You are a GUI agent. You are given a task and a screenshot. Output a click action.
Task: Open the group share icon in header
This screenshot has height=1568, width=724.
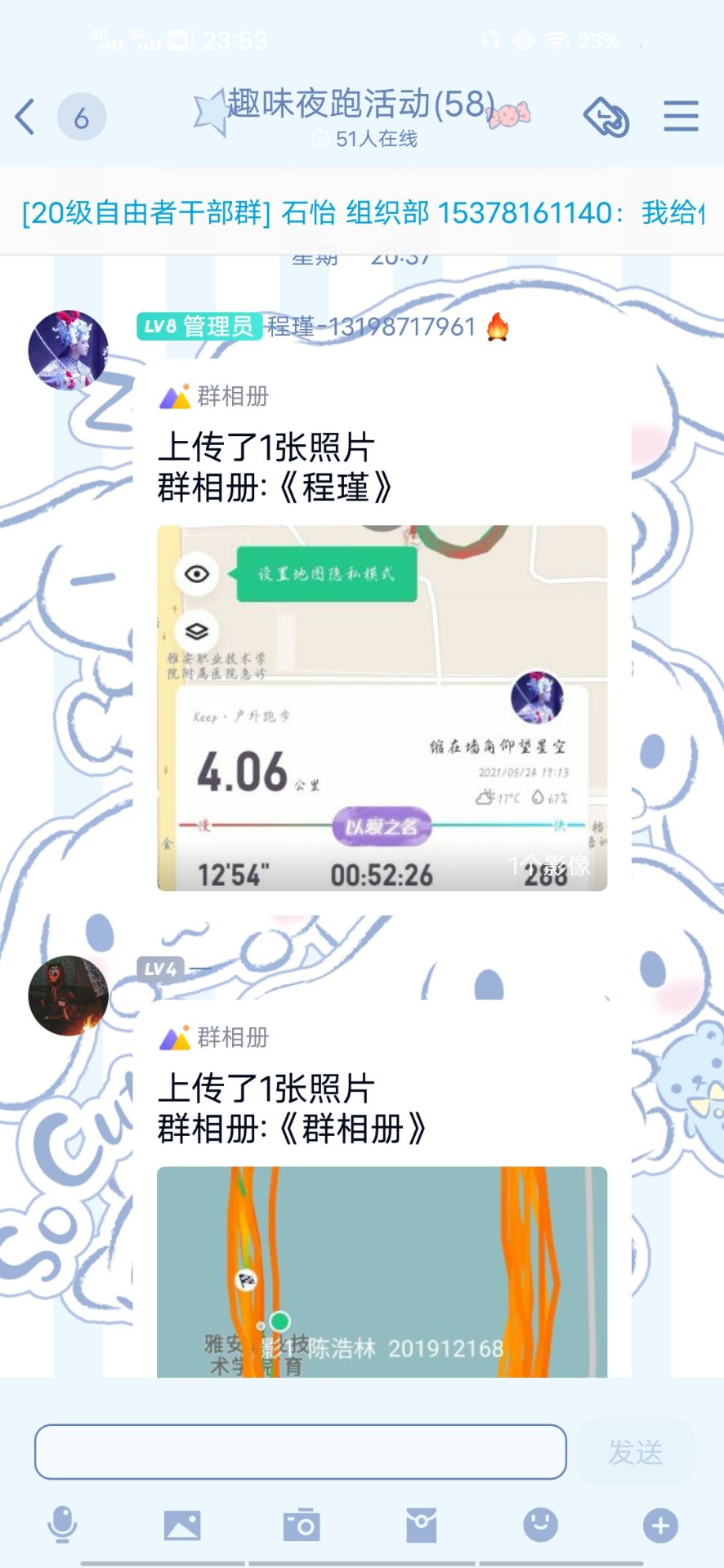pyautogui.click(x=606, y=117)
